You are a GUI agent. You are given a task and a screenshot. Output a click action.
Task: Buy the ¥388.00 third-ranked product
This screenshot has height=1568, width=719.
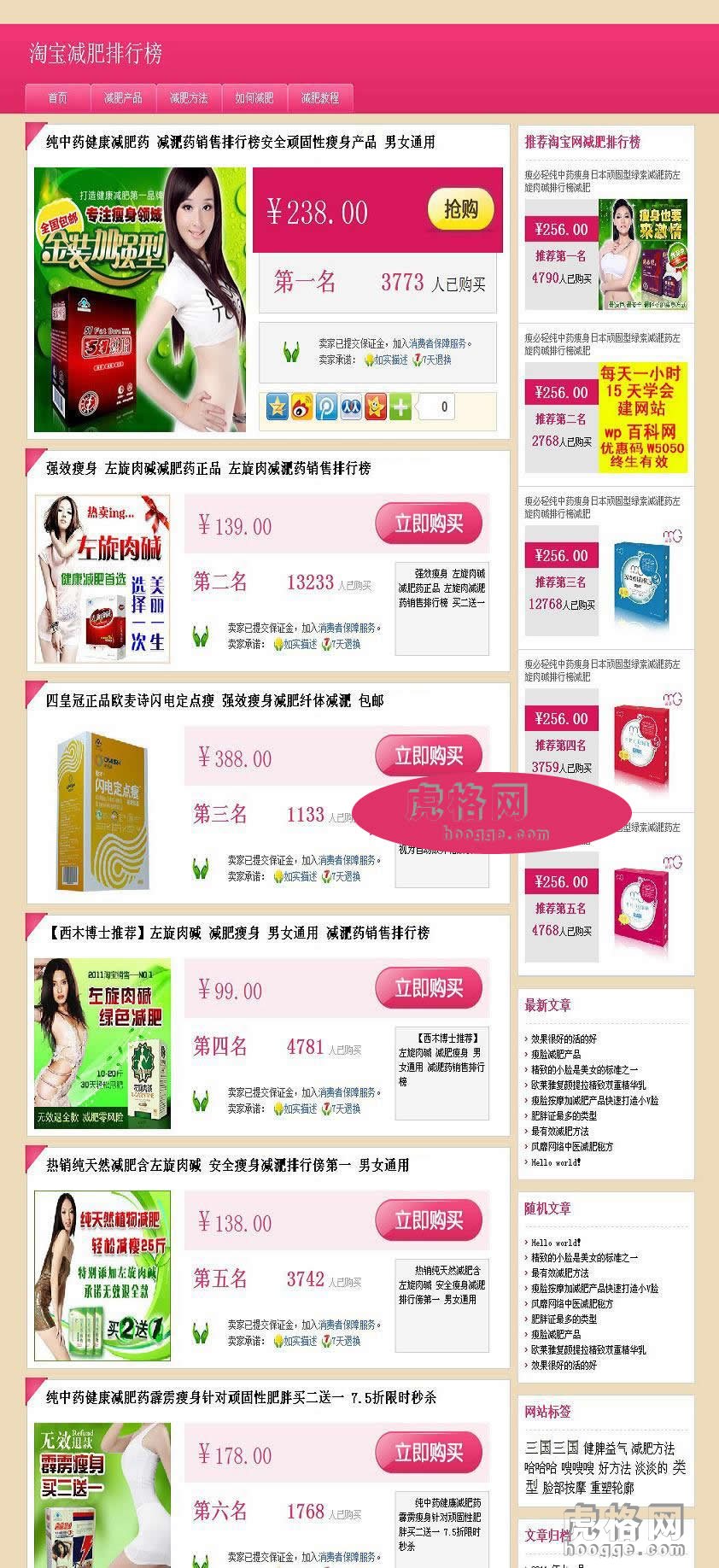(429, 755)
